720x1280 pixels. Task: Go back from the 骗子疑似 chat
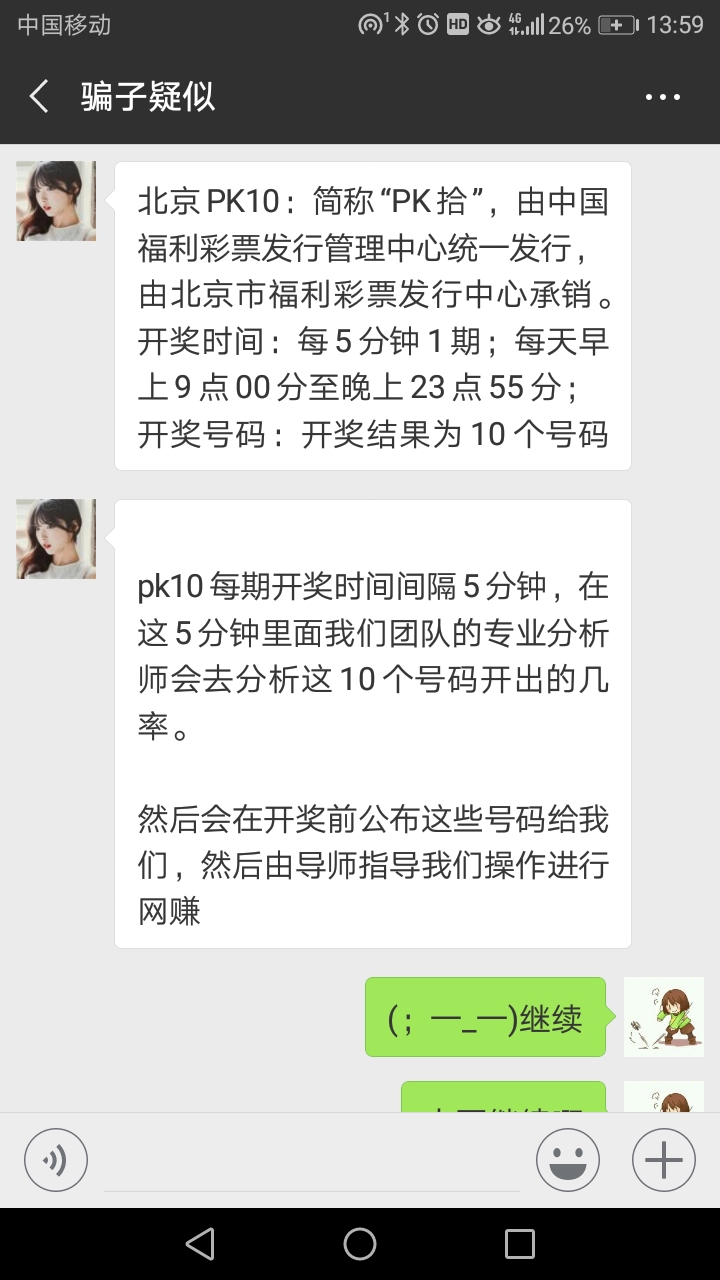click(40, 97)
